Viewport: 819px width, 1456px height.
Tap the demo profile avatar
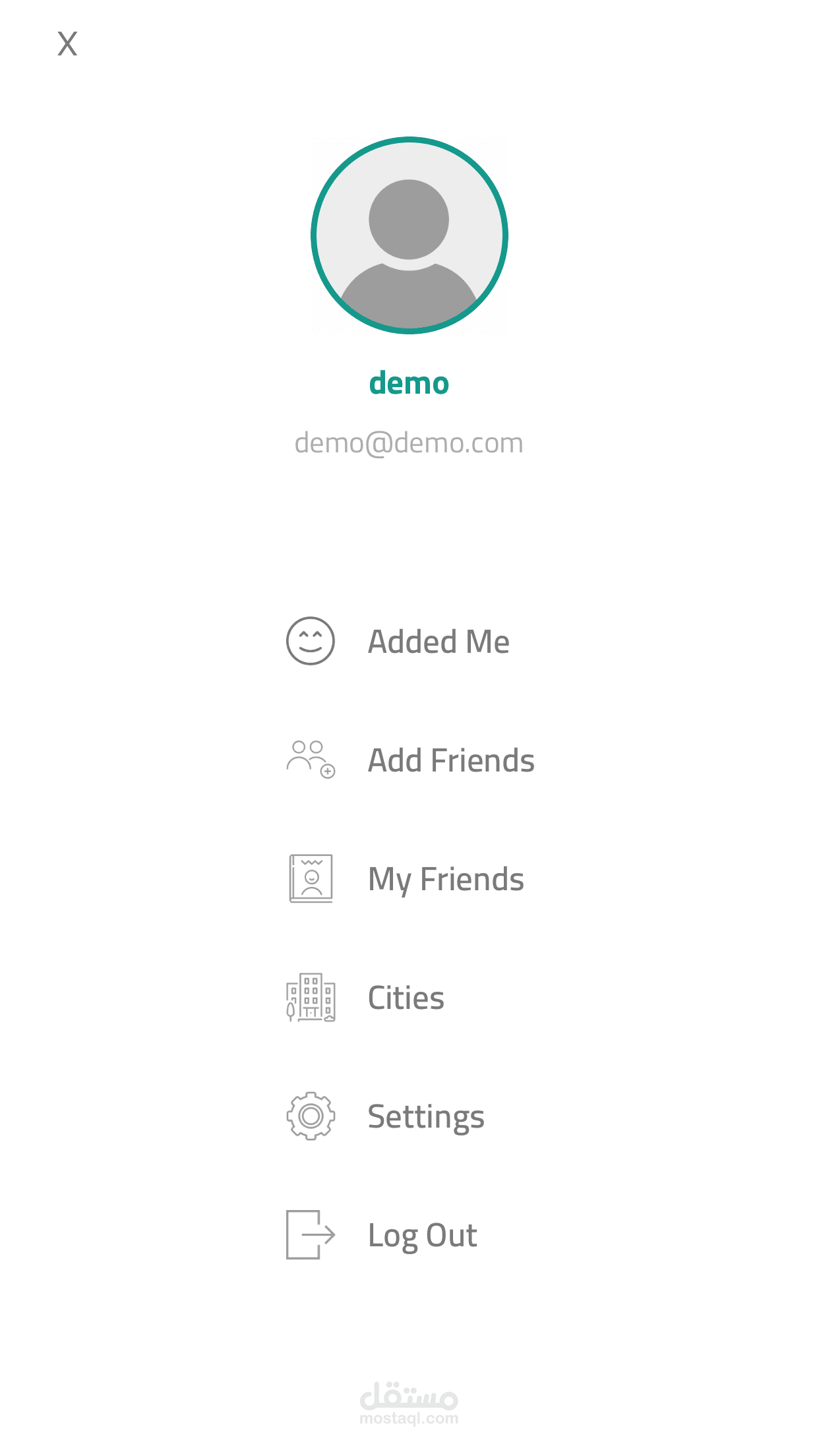(409, 235)
